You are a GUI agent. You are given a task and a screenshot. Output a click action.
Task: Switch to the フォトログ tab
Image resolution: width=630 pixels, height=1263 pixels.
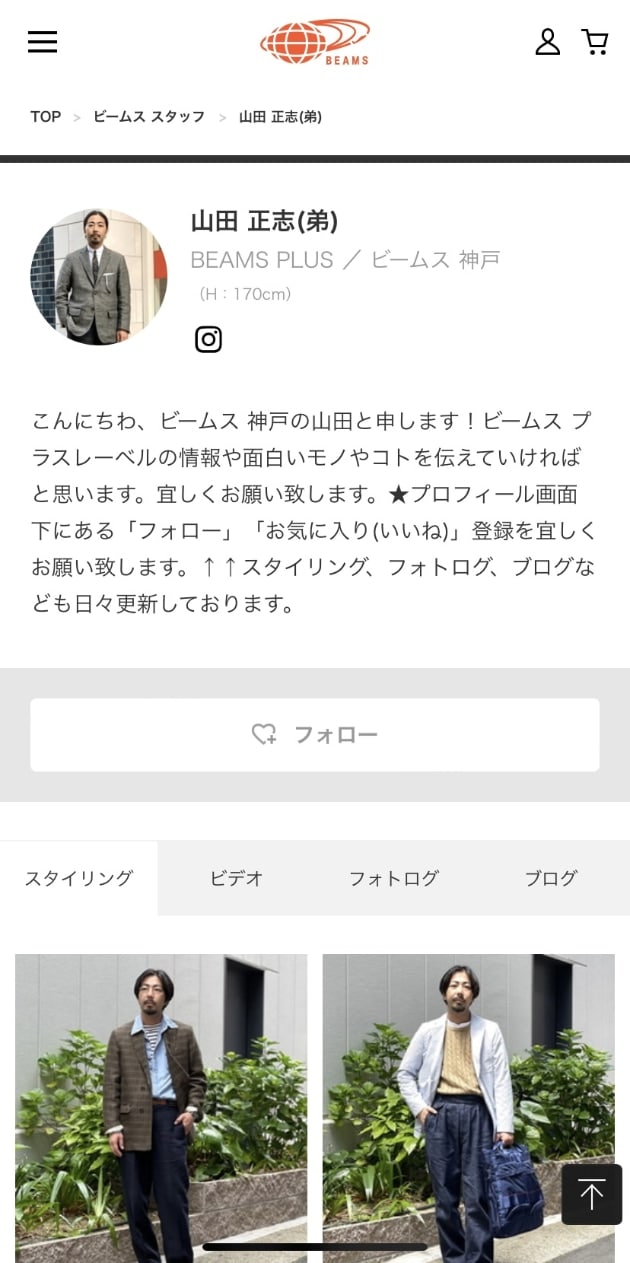pyautogui.click(x=393, y=878)
